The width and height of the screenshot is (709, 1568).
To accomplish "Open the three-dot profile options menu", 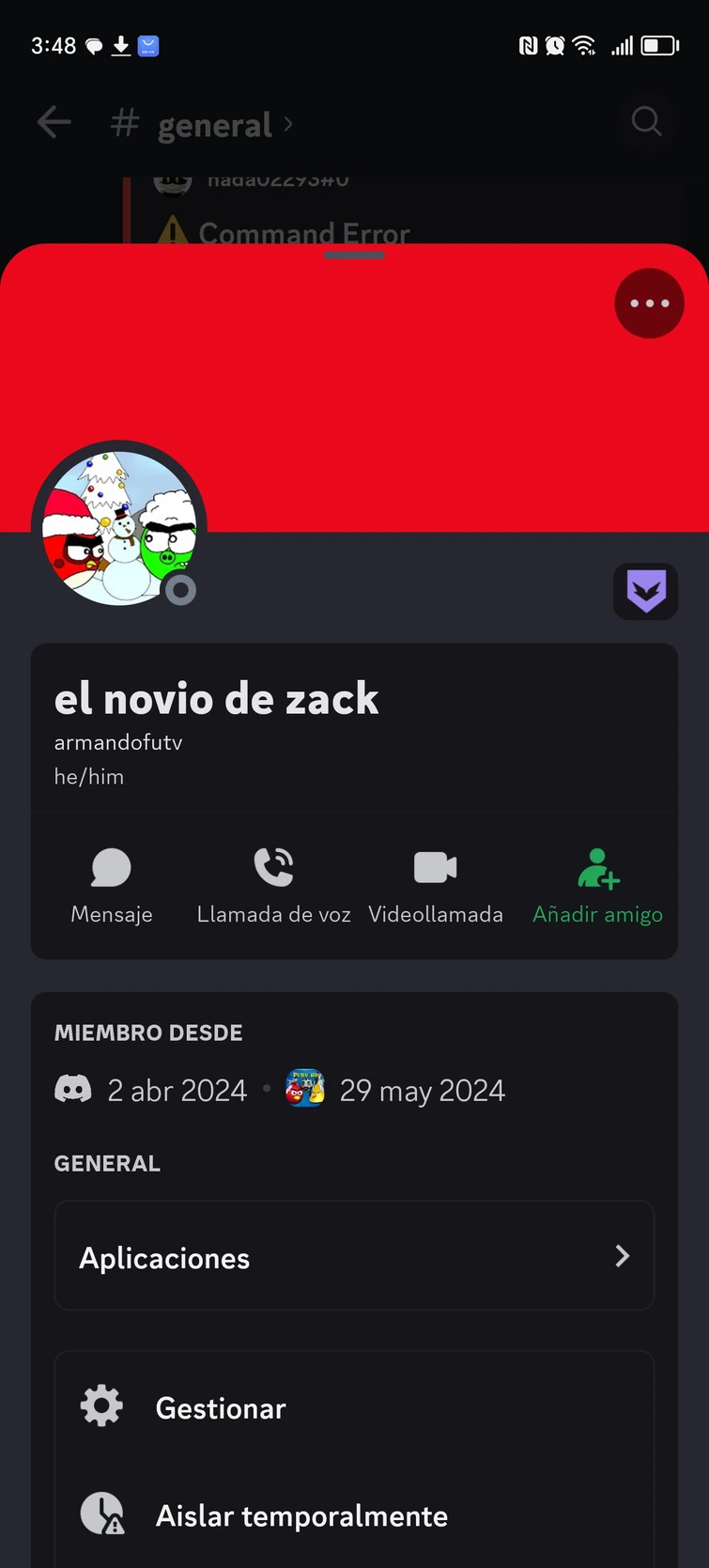I will (x=649, y=303).
